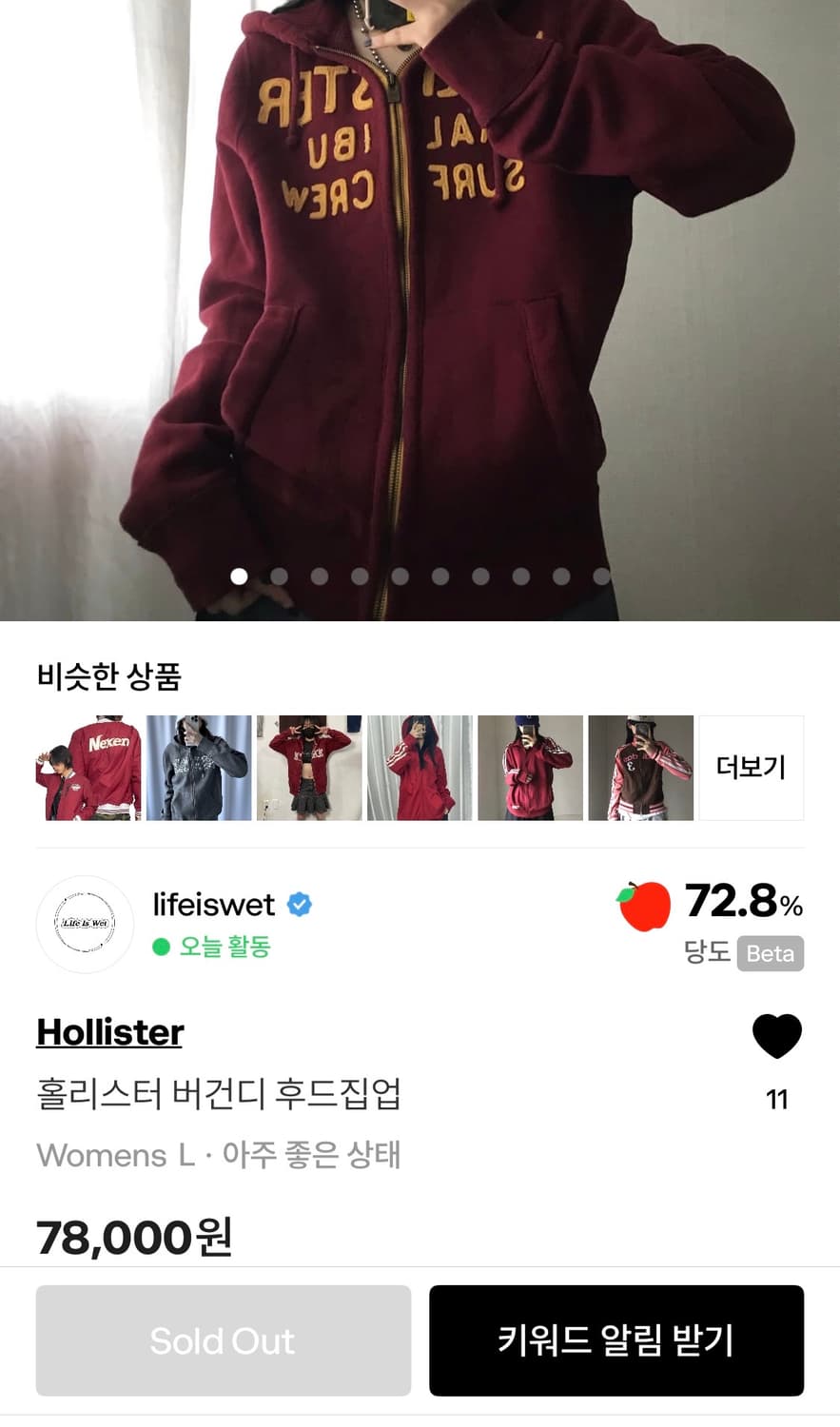Click the Beta tag next to 당도
The image size is (840, 1427).
coord(772,954)
